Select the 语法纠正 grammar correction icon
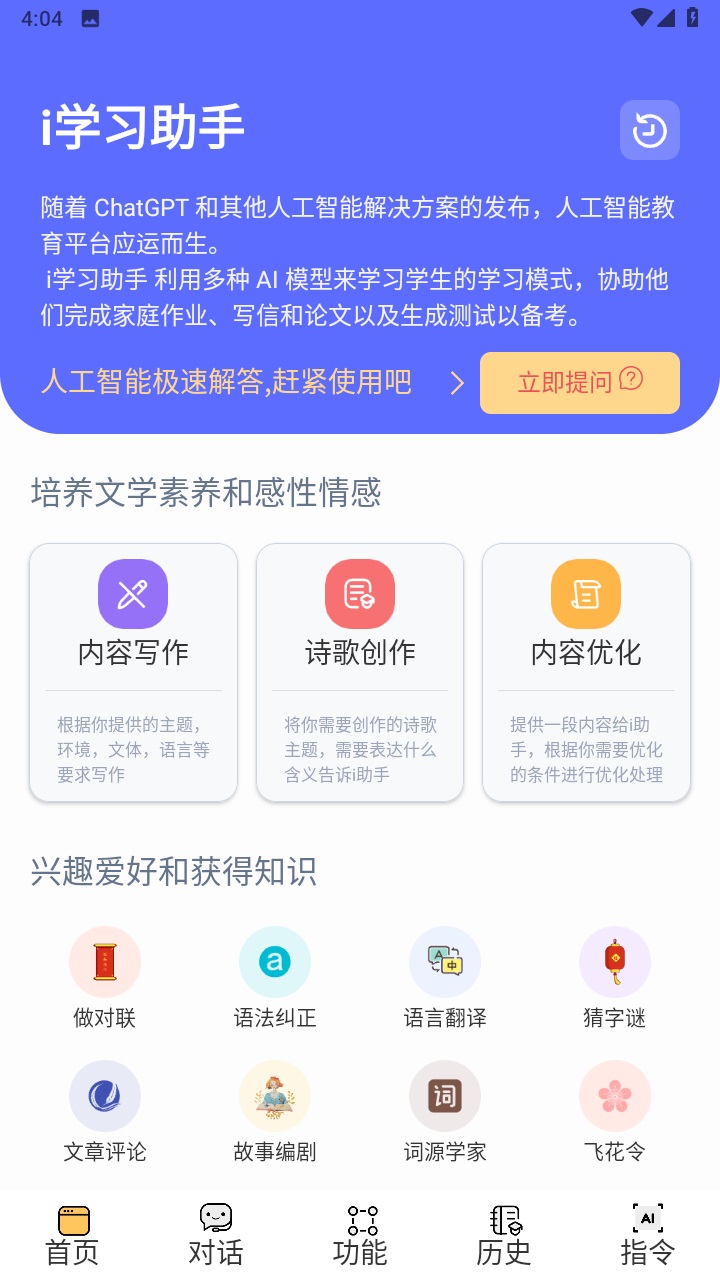Screen dimensions: 720x1280 pos(274,961)
